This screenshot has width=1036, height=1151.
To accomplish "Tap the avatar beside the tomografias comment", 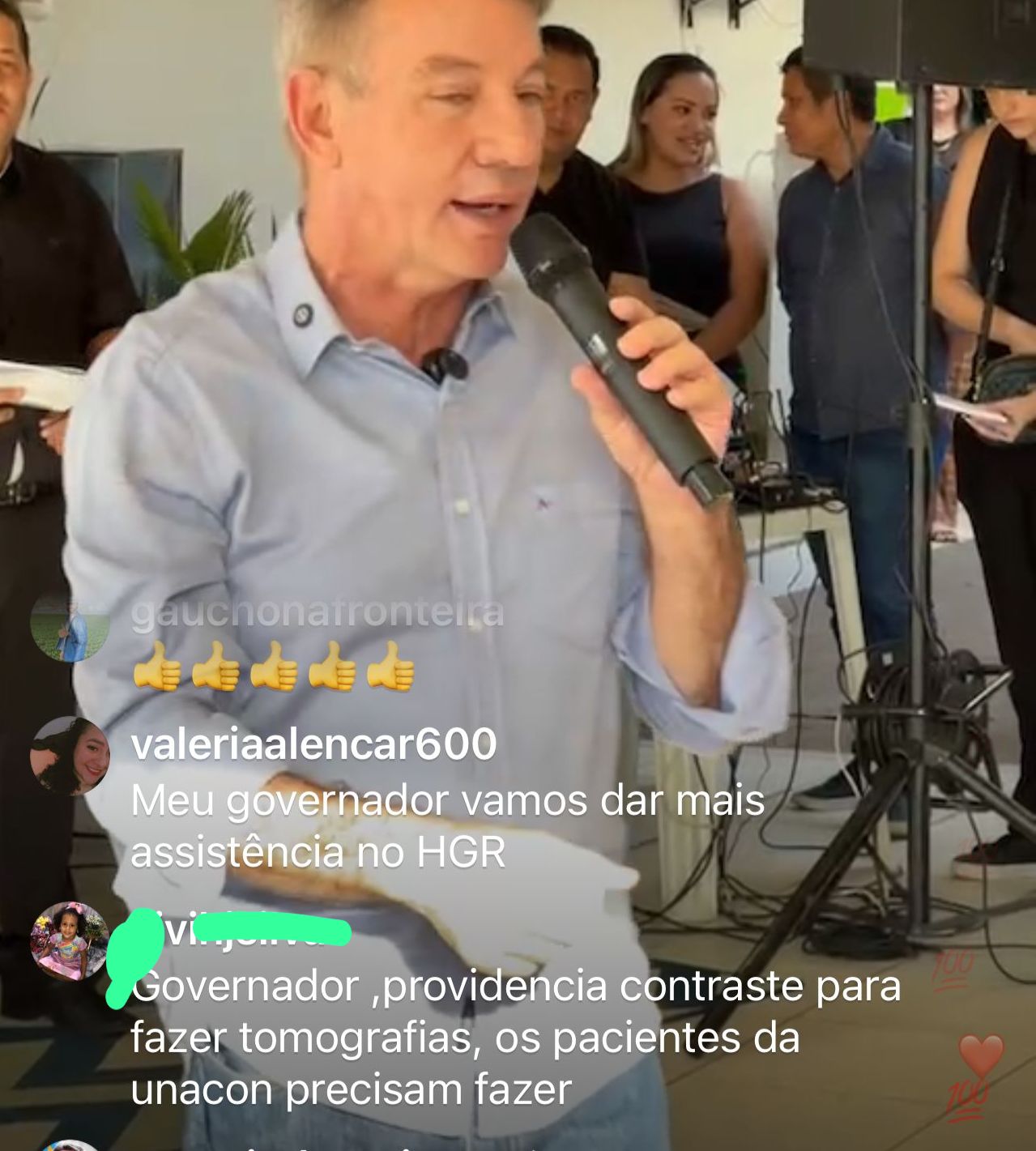I will click(x=69, y=940).
